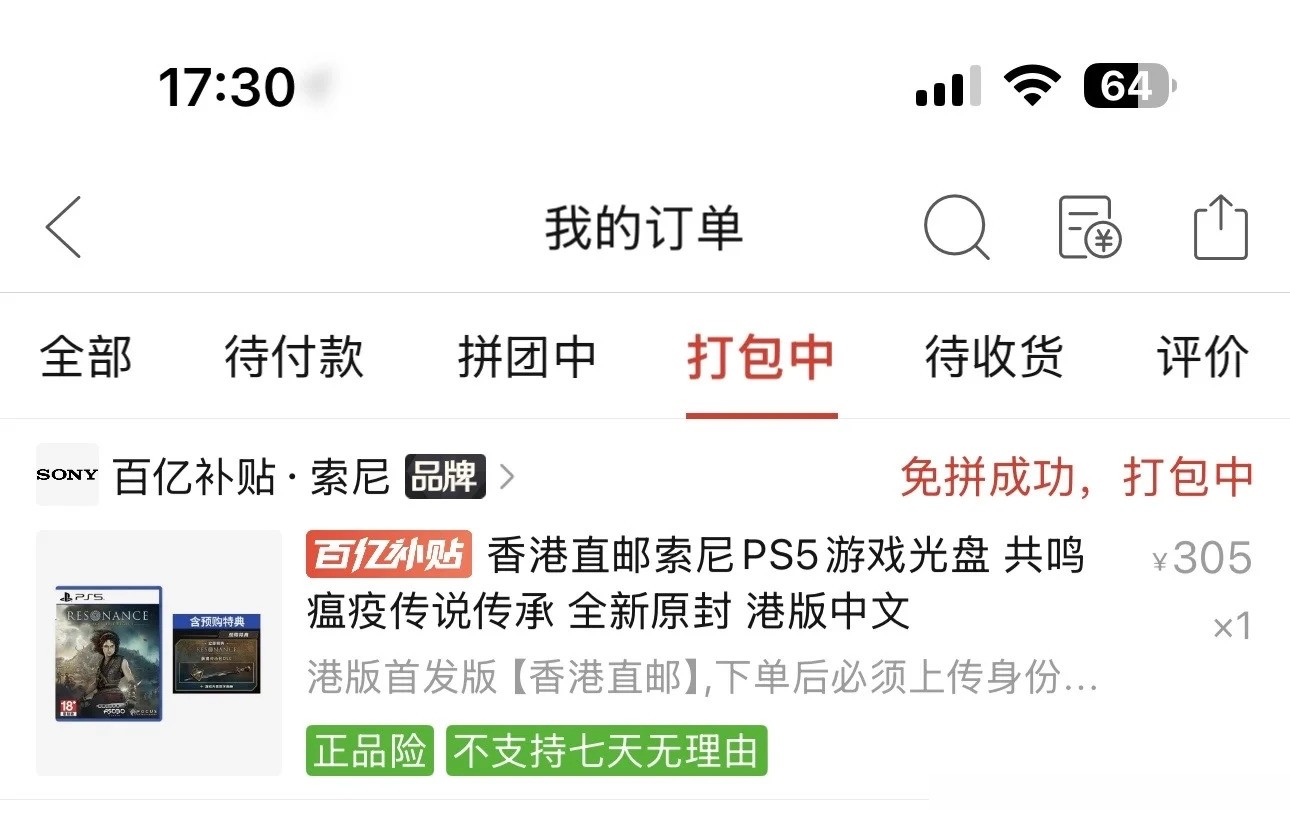Viewport: 1290px width, 826px height.
Task: Select the 拼团中 tab
Action: pyautogui.click(x=527, y=357)
